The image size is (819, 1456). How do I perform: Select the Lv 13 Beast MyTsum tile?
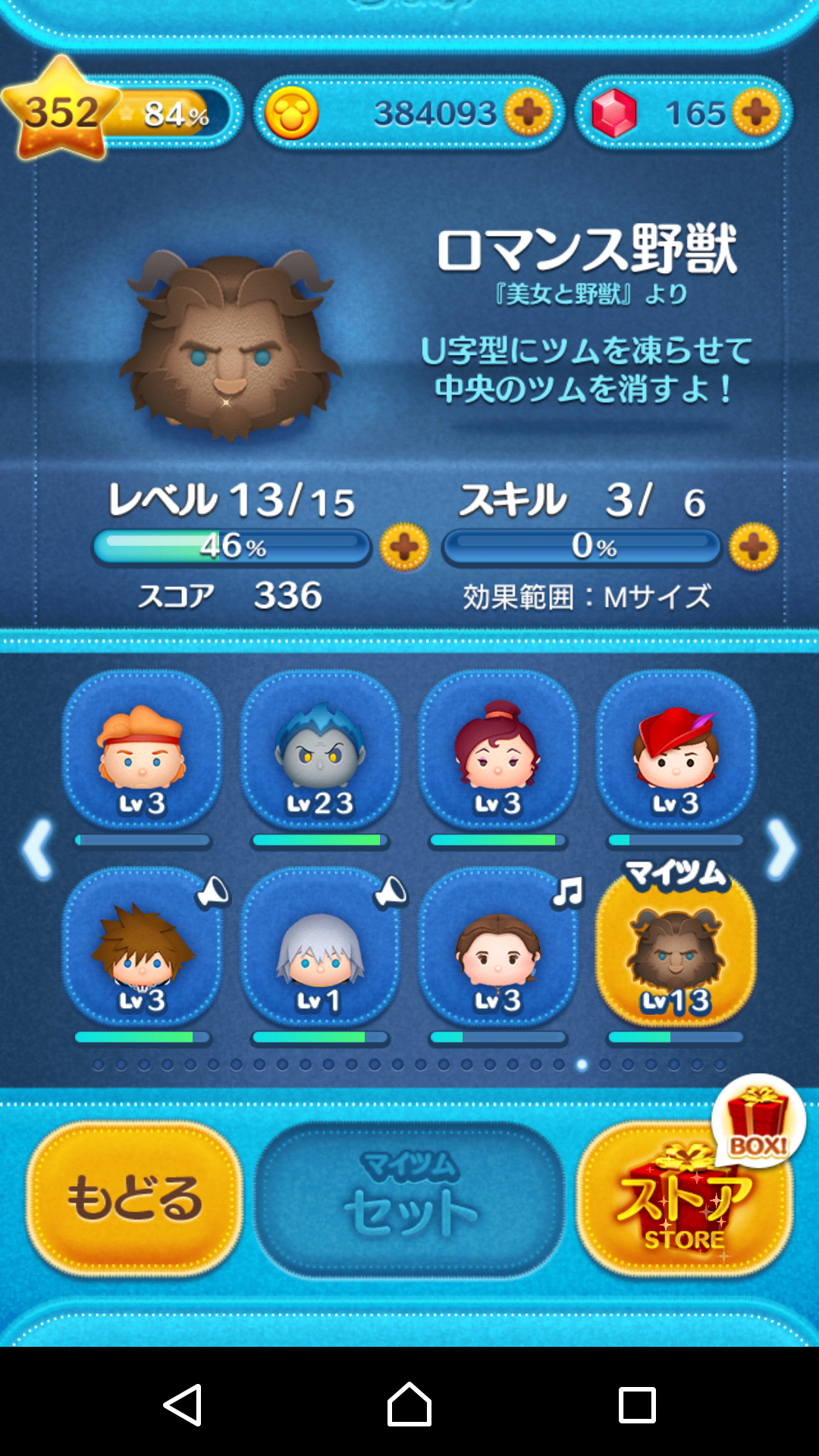pos(676,952)
